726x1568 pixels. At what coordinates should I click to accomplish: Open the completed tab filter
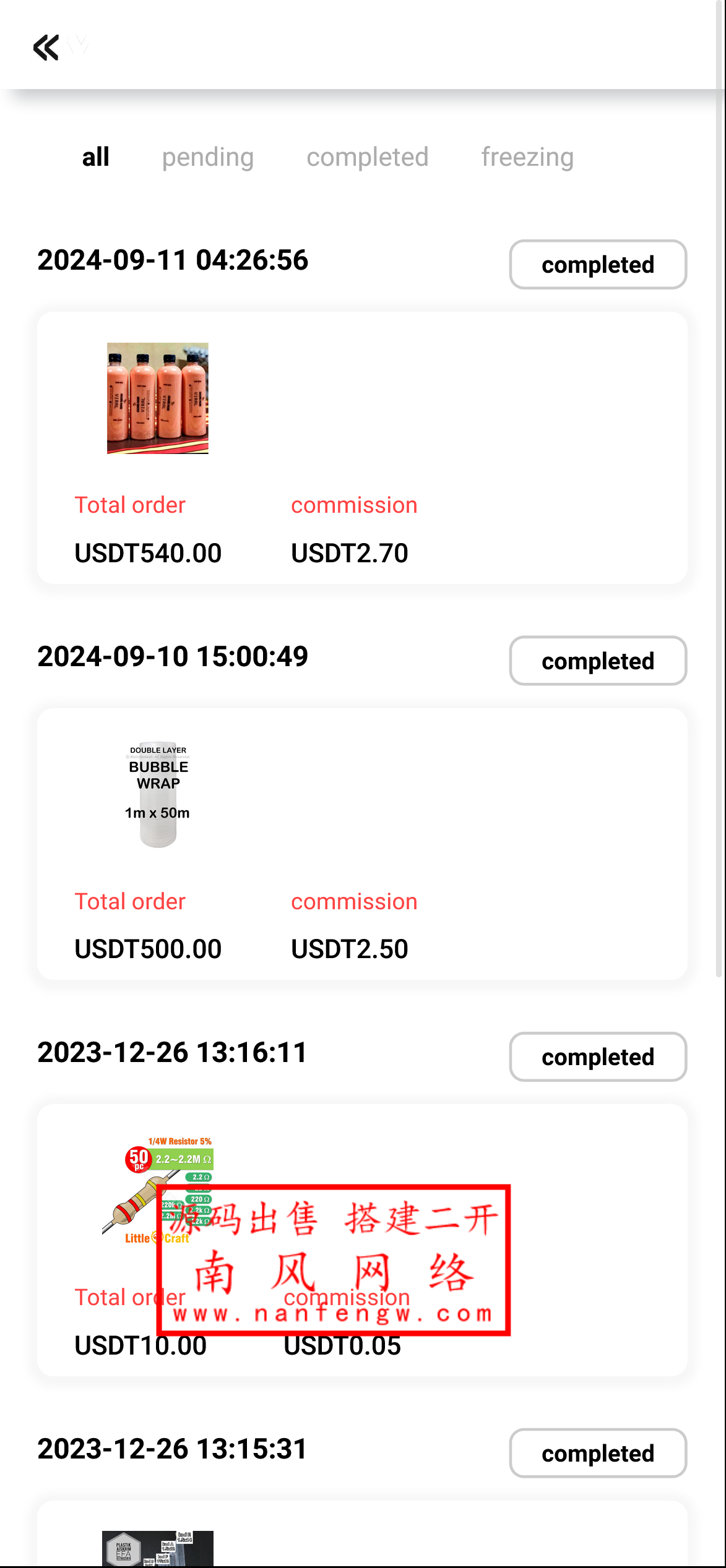368,157
